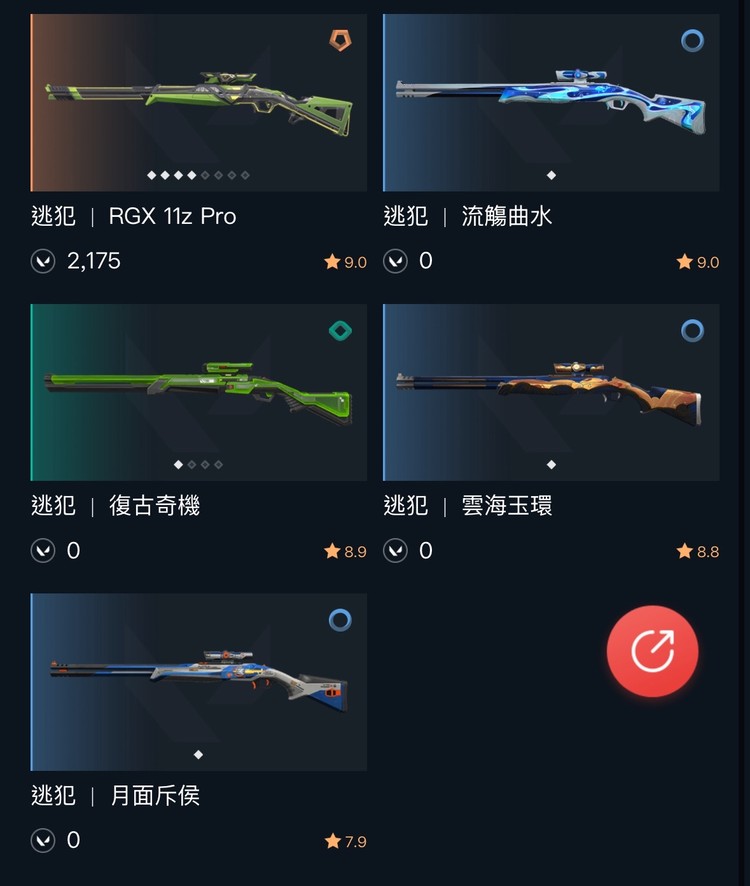Click the red external-link floating button

point(652,651)
